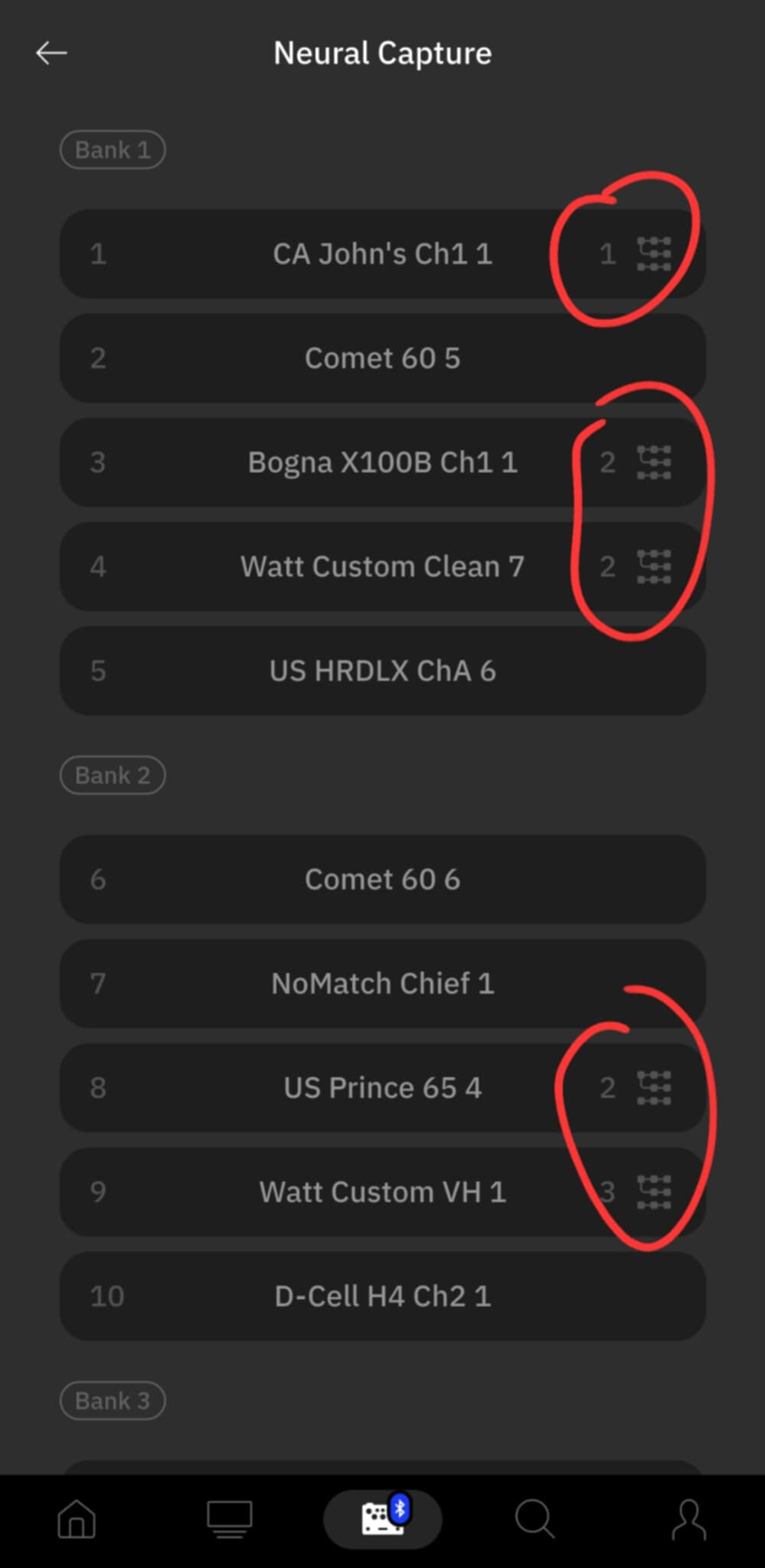The height and width of the screenshot is (1568, 765).
Task: Select the Watt Custom Clean 7 capture
Action: 383,567
